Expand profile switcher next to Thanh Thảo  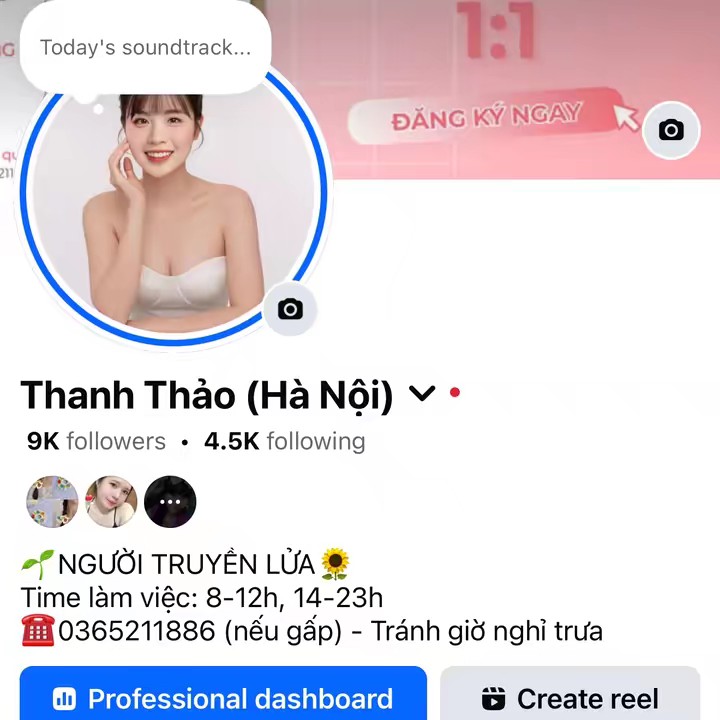423,395
